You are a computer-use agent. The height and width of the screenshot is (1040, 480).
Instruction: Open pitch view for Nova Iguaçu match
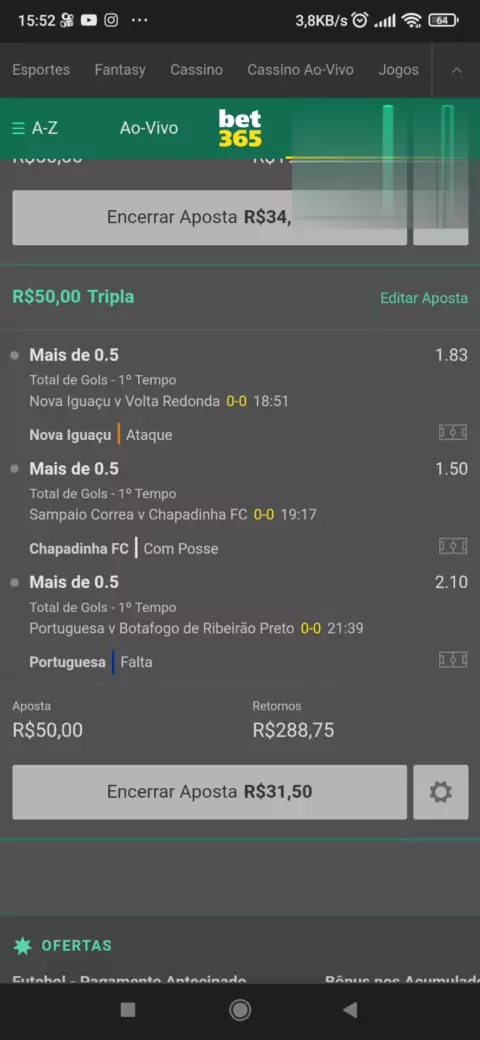pyautogui.click(x=453, y=433)
